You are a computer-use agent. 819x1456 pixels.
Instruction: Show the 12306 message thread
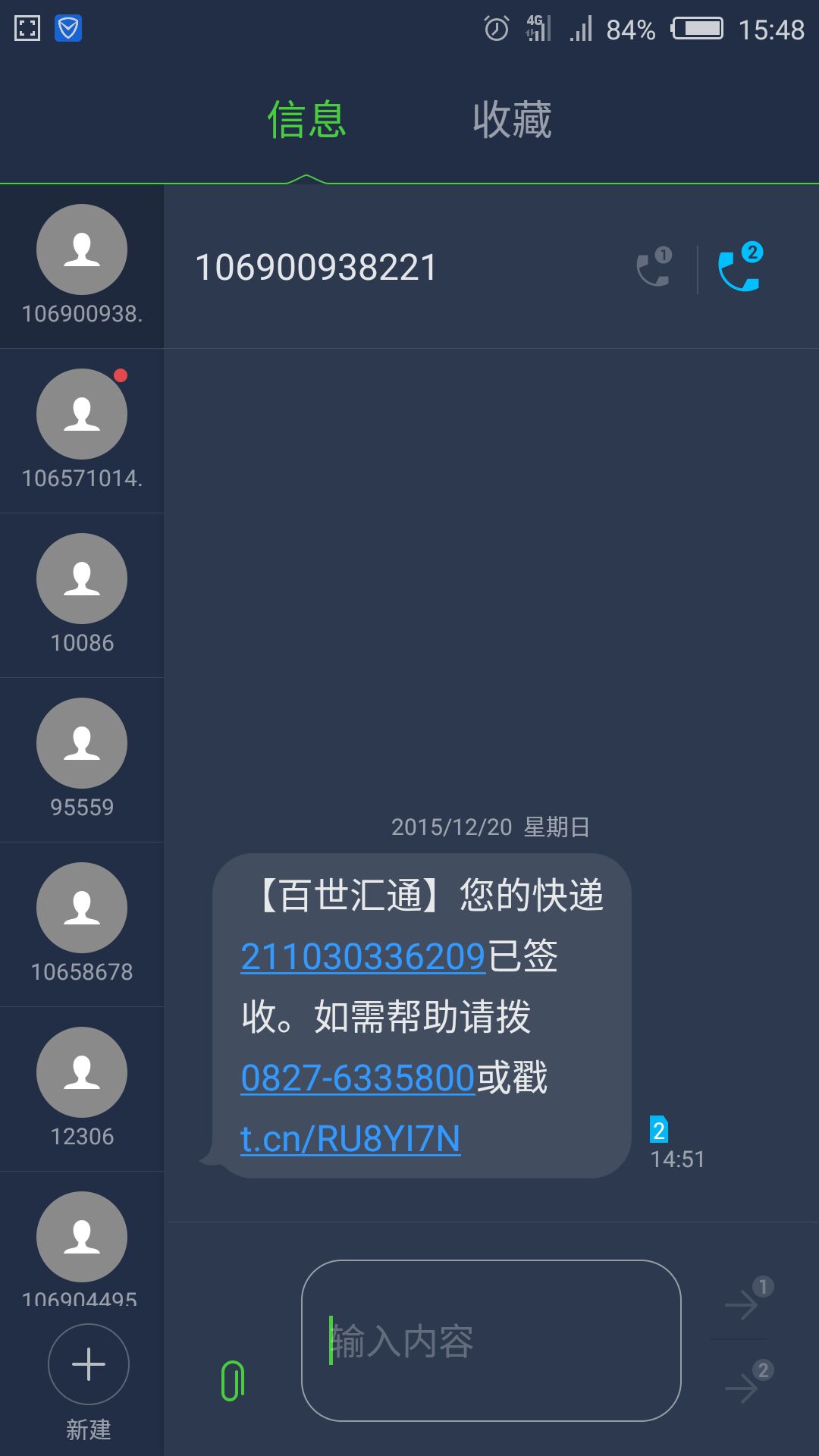(82, 1089)
